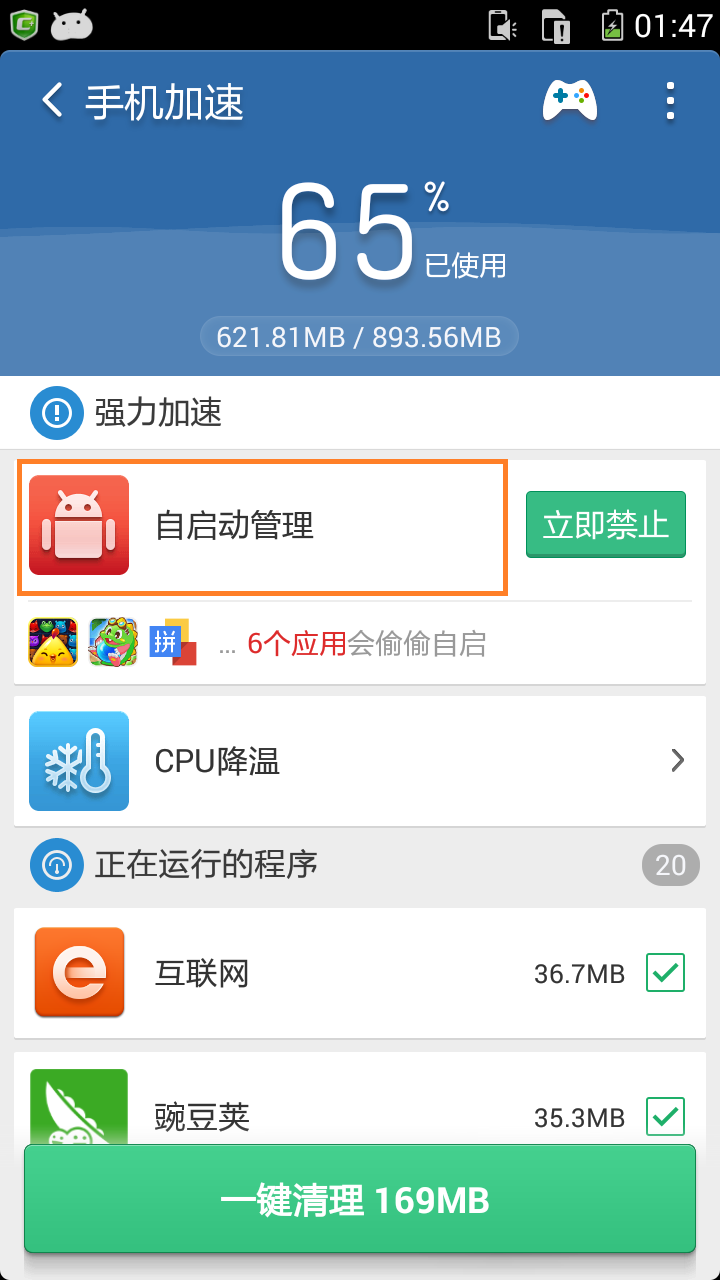The width and height of the screenshot is (720, 1280).
Task: Open the game controller icon
Action: pos(570,101)
